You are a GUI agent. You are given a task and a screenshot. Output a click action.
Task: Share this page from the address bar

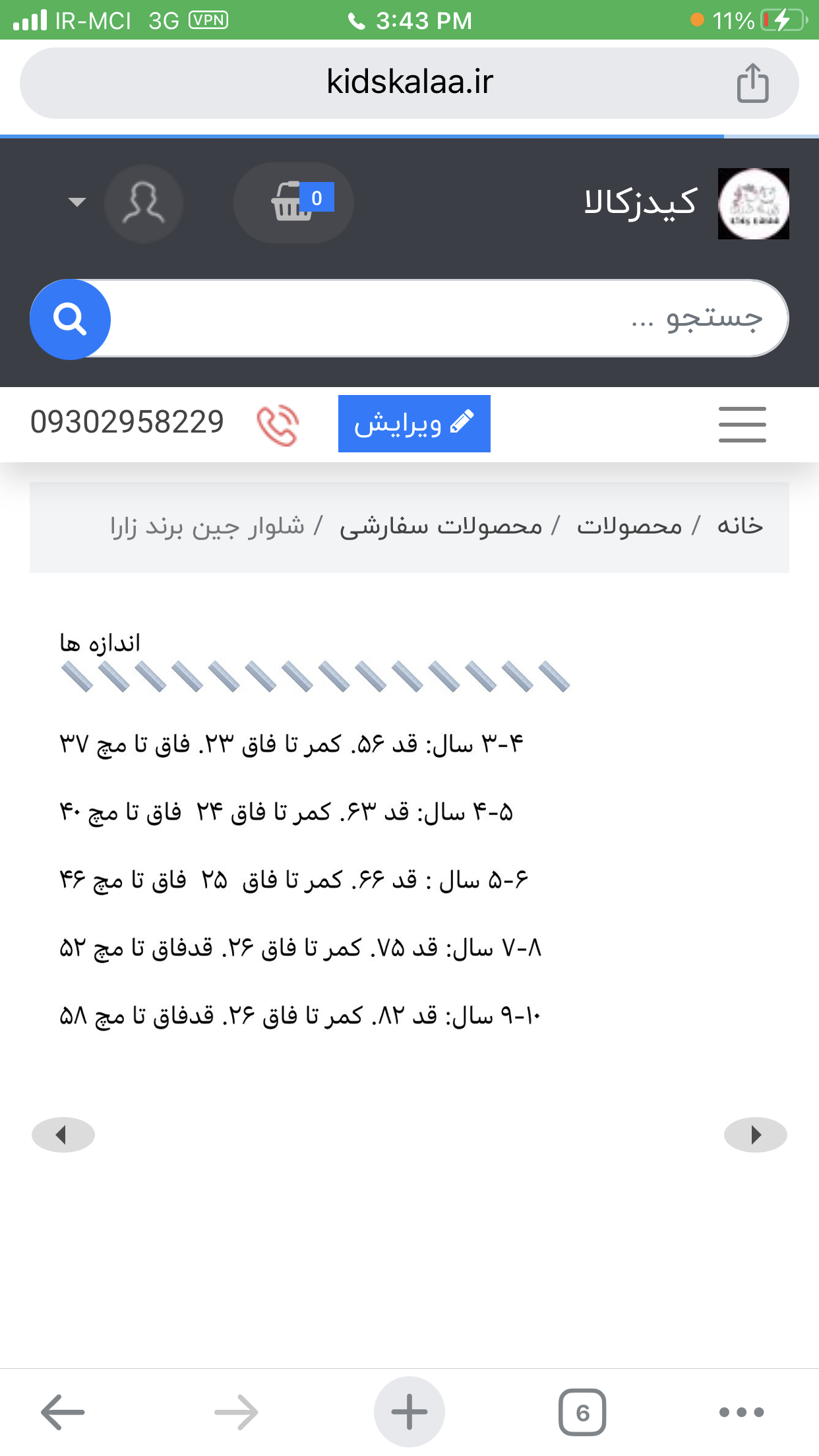click(x=752, y=83)
